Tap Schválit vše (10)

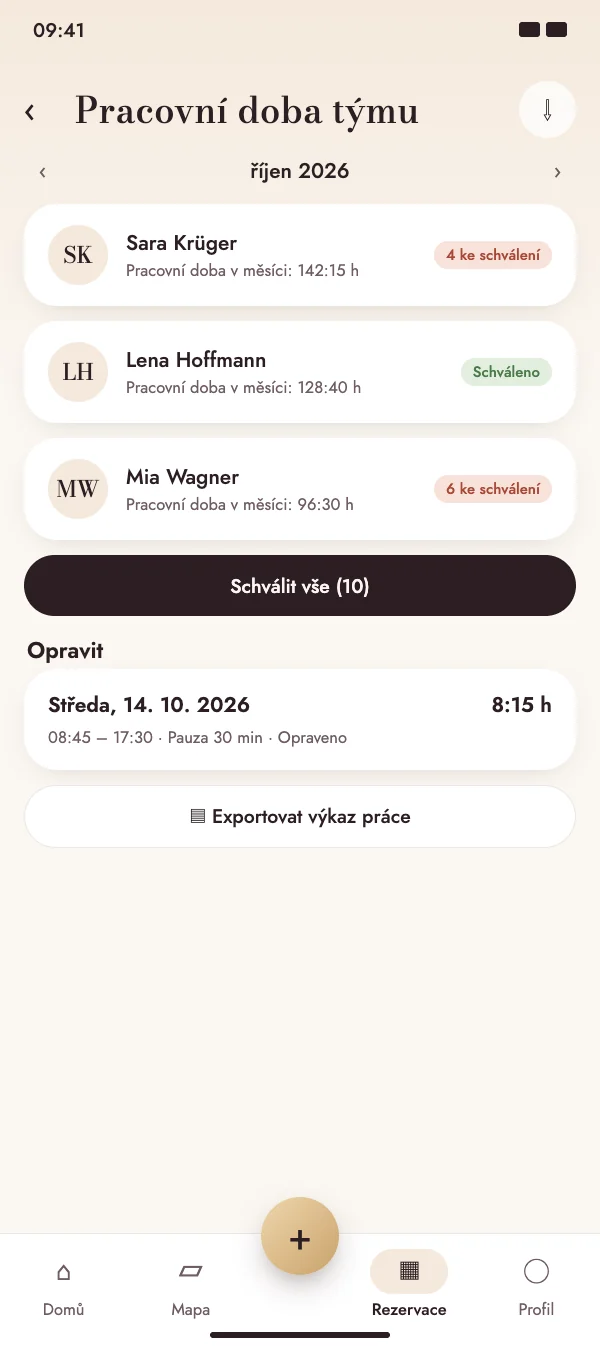click(x=300, y=586)
